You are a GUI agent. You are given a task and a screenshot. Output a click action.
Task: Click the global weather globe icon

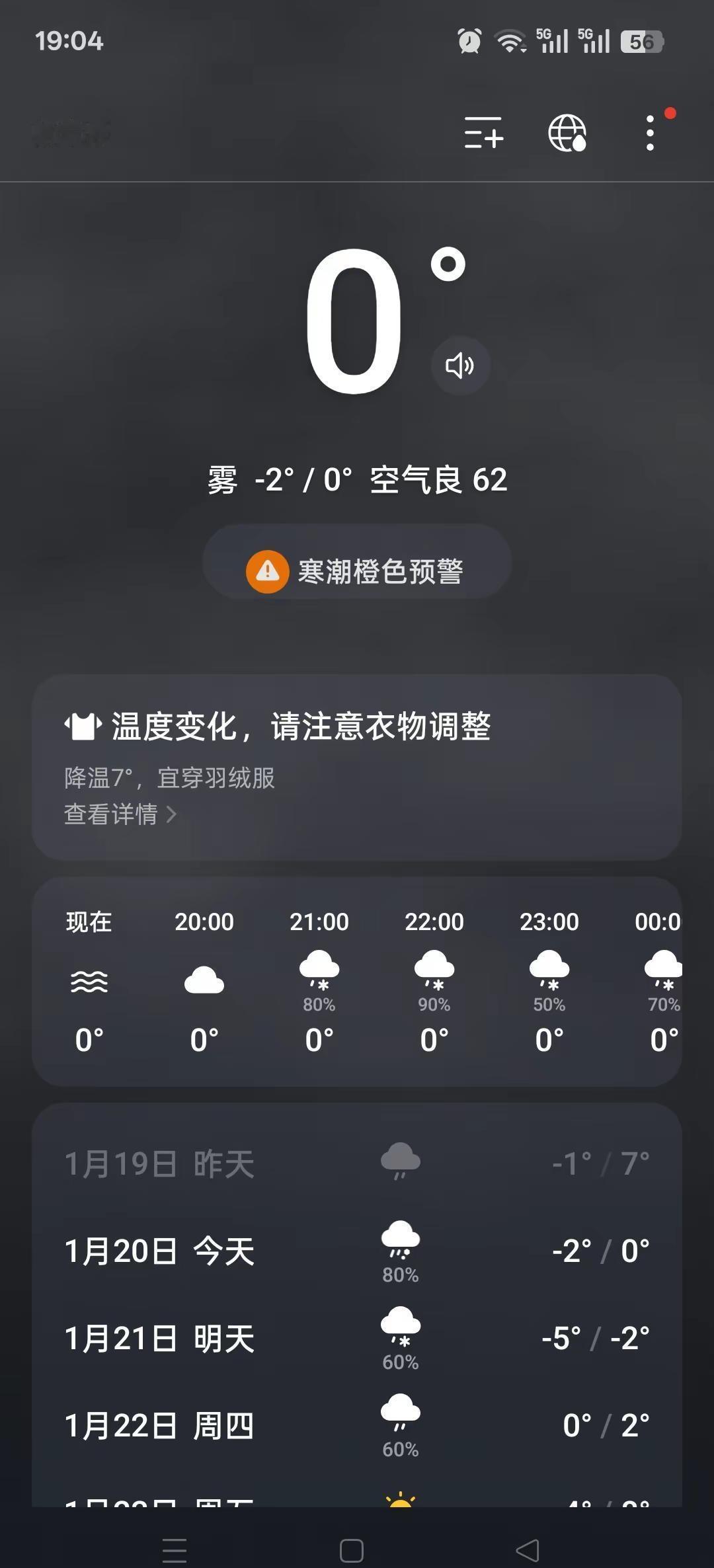click(x=567, y=134)
